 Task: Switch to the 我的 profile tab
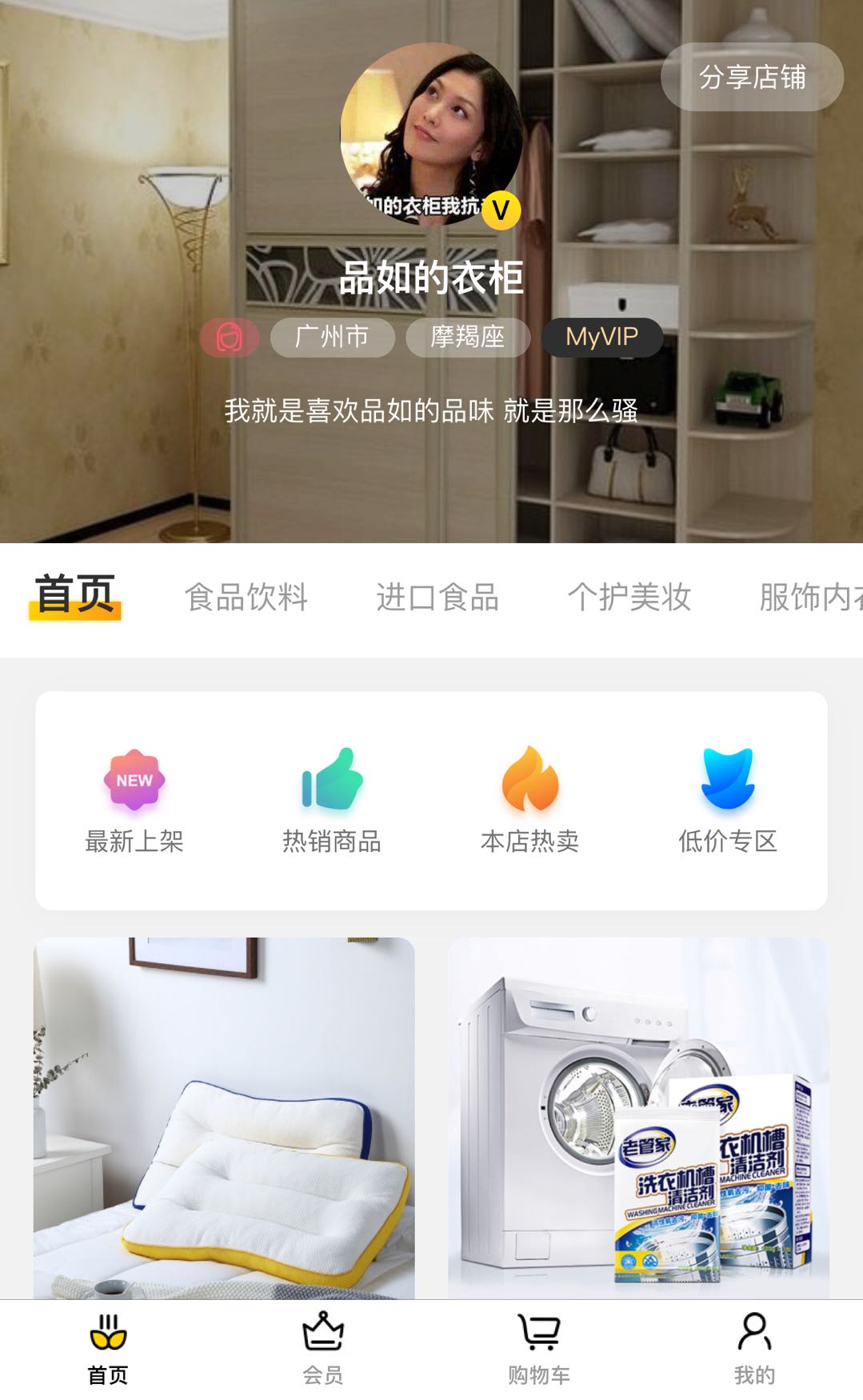(x=754, y=1349)
